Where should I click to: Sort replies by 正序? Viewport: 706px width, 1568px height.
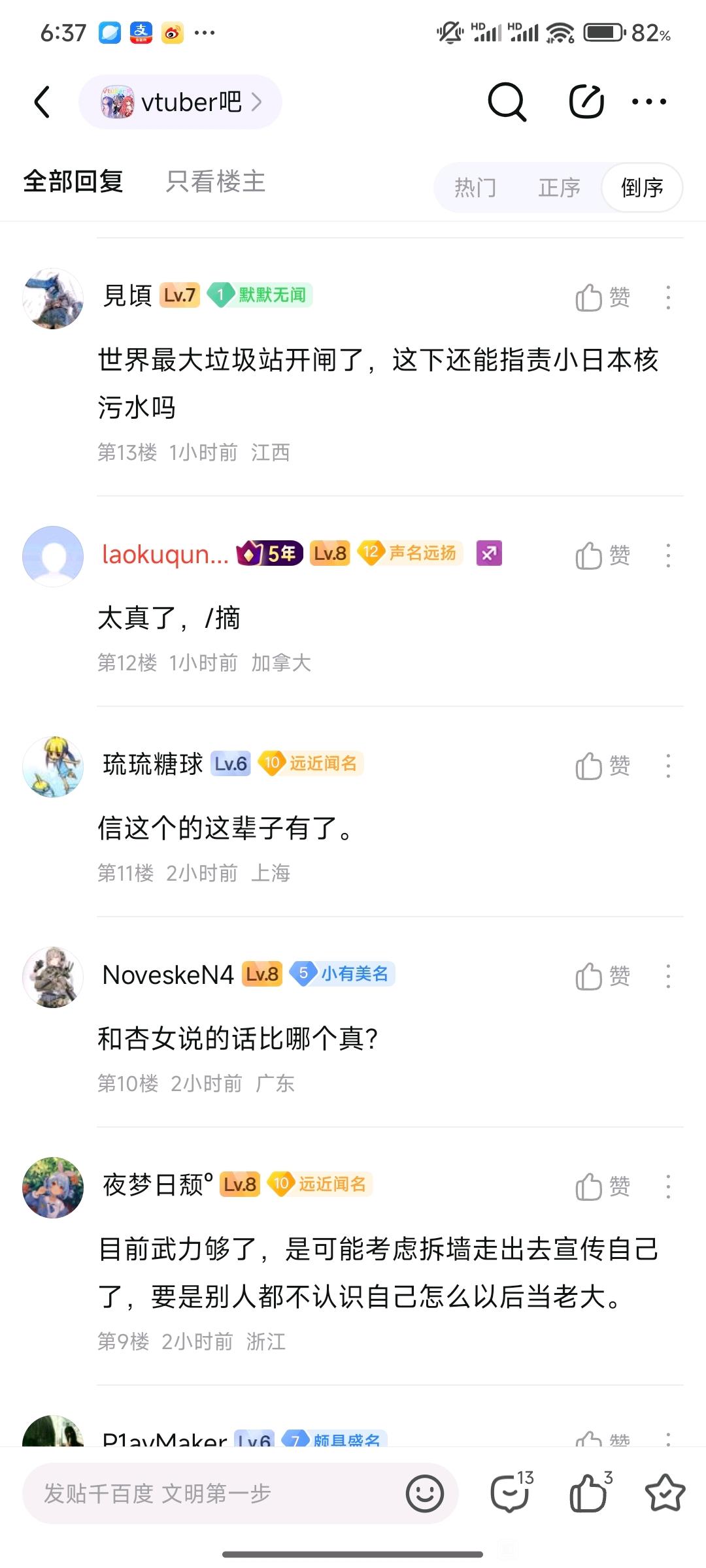[x=559, y=188]
